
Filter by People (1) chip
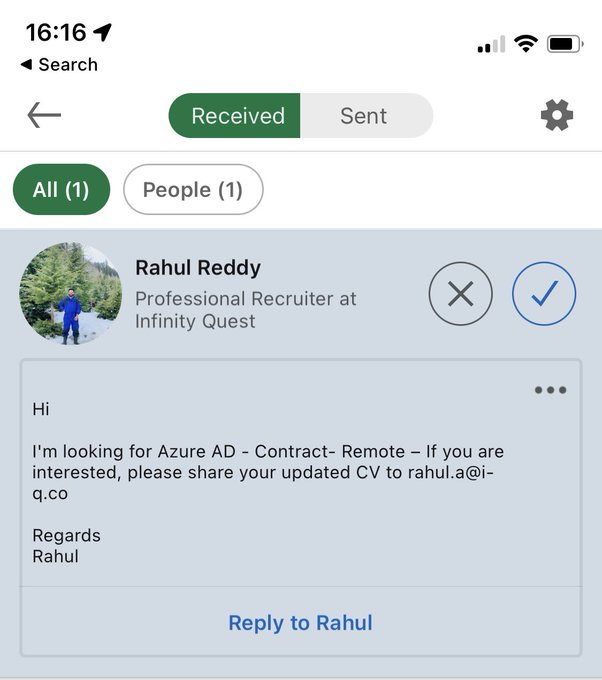point(193,190)
